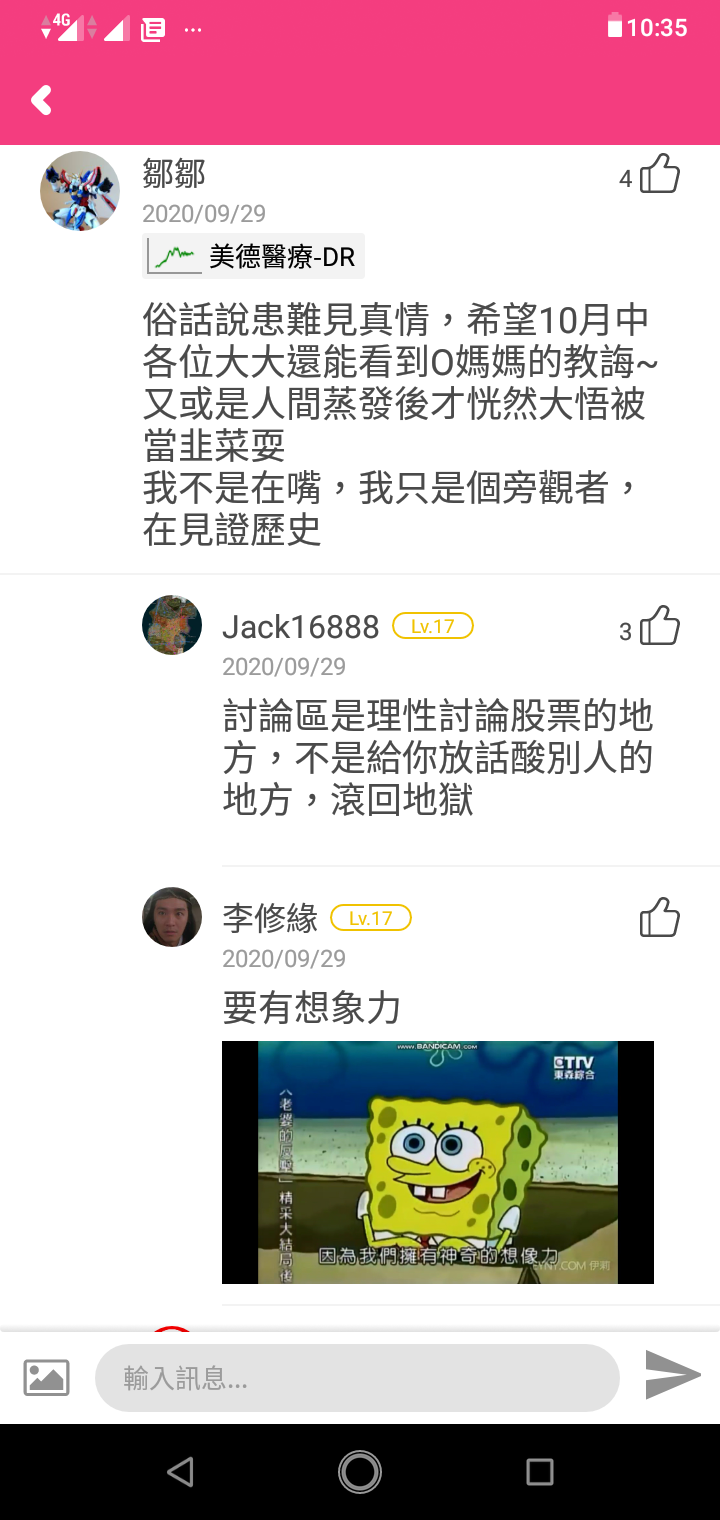The image size is (720, 1520).
Task: Open the 美德醫療-DR stock tag
Action: click(x=254, y=257)
